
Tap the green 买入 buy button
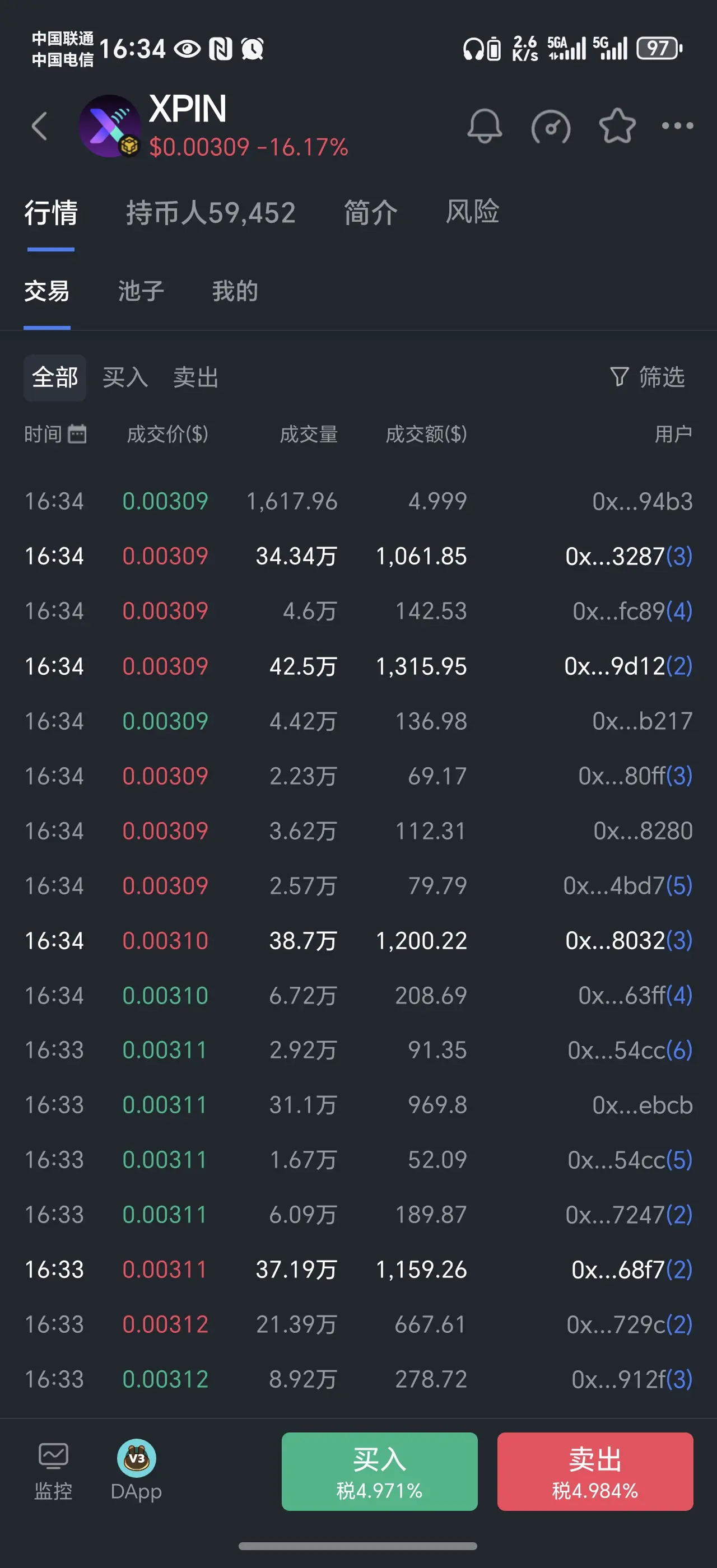coord(379,1471)
